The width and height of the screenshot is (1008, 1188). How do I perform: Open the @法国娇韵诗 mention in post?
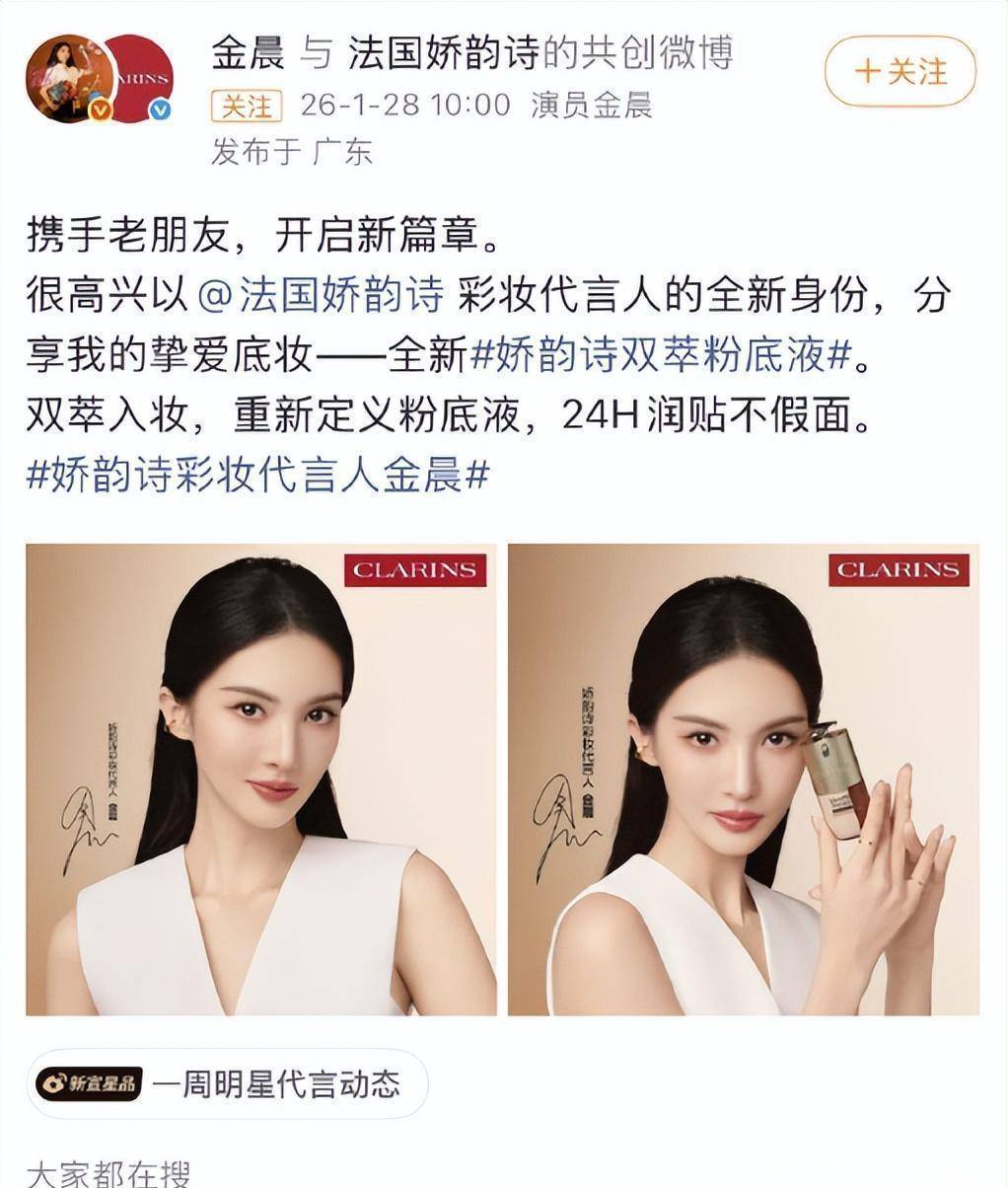pyautogui.click(x=324, y=296)
